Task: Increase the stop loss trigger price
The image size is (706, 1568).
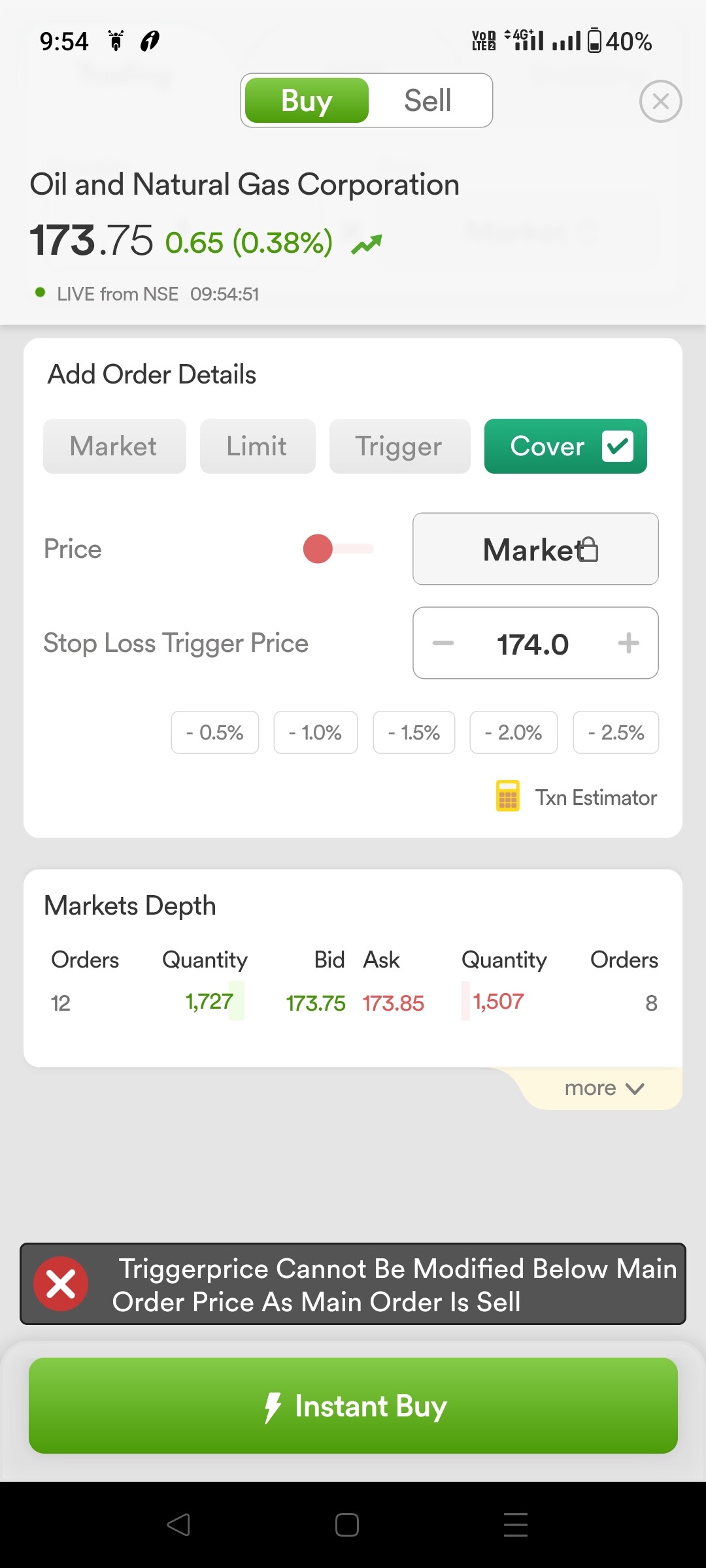Action: 628,644
